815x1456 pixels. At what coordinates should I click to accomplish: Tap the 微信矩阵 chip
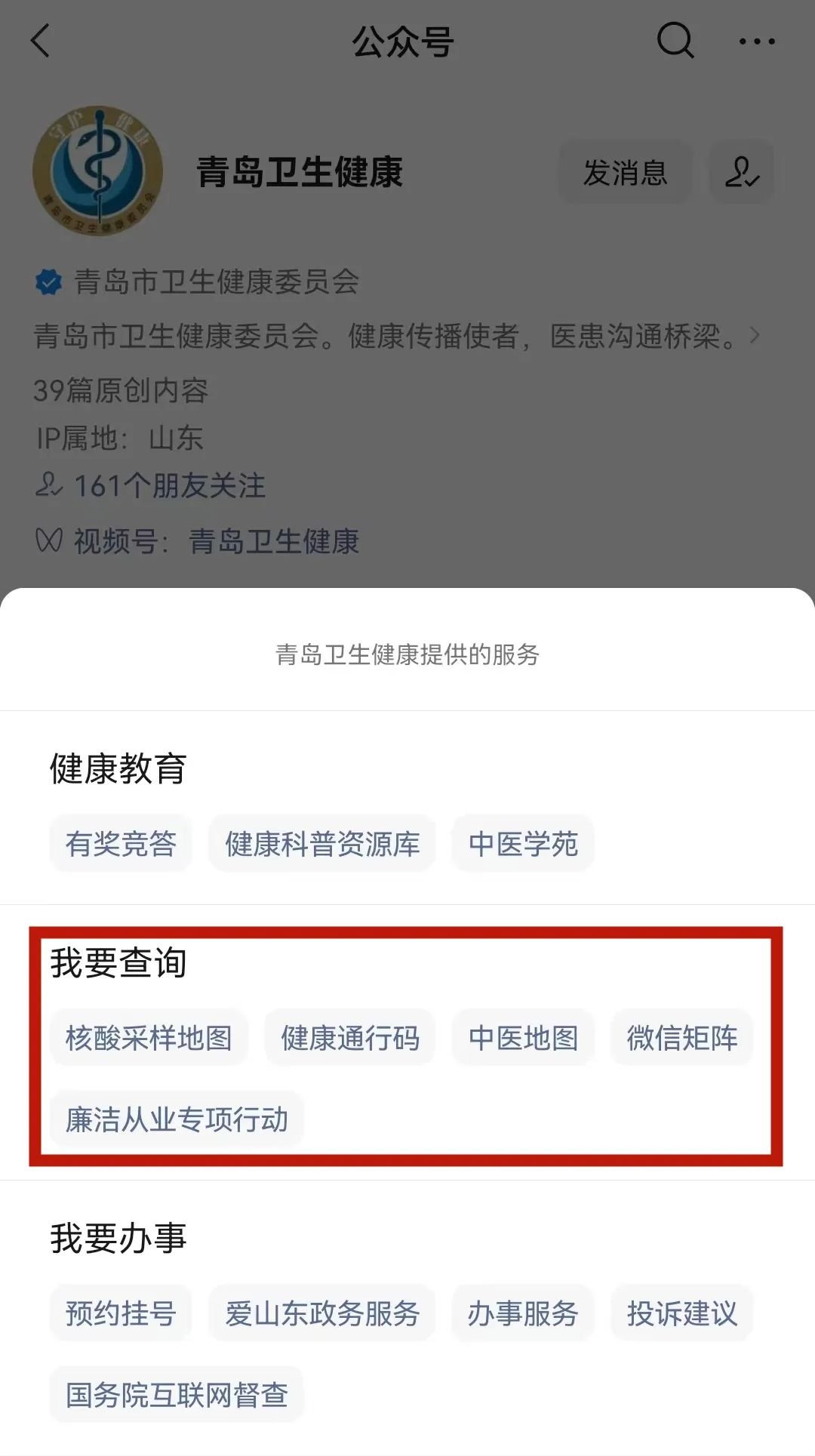click(681, 1038)
